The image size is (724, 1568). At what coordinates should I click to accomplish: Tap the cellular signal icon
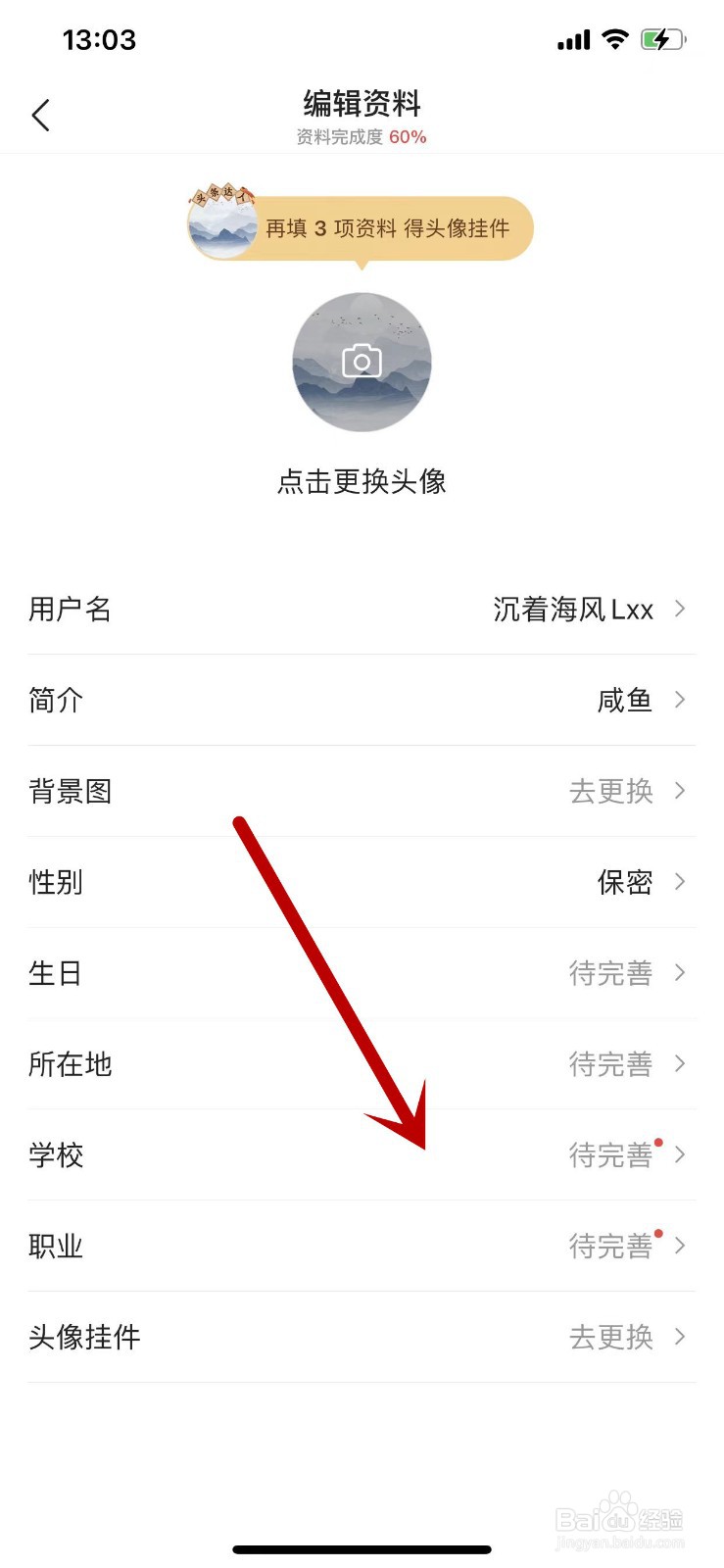572,39
